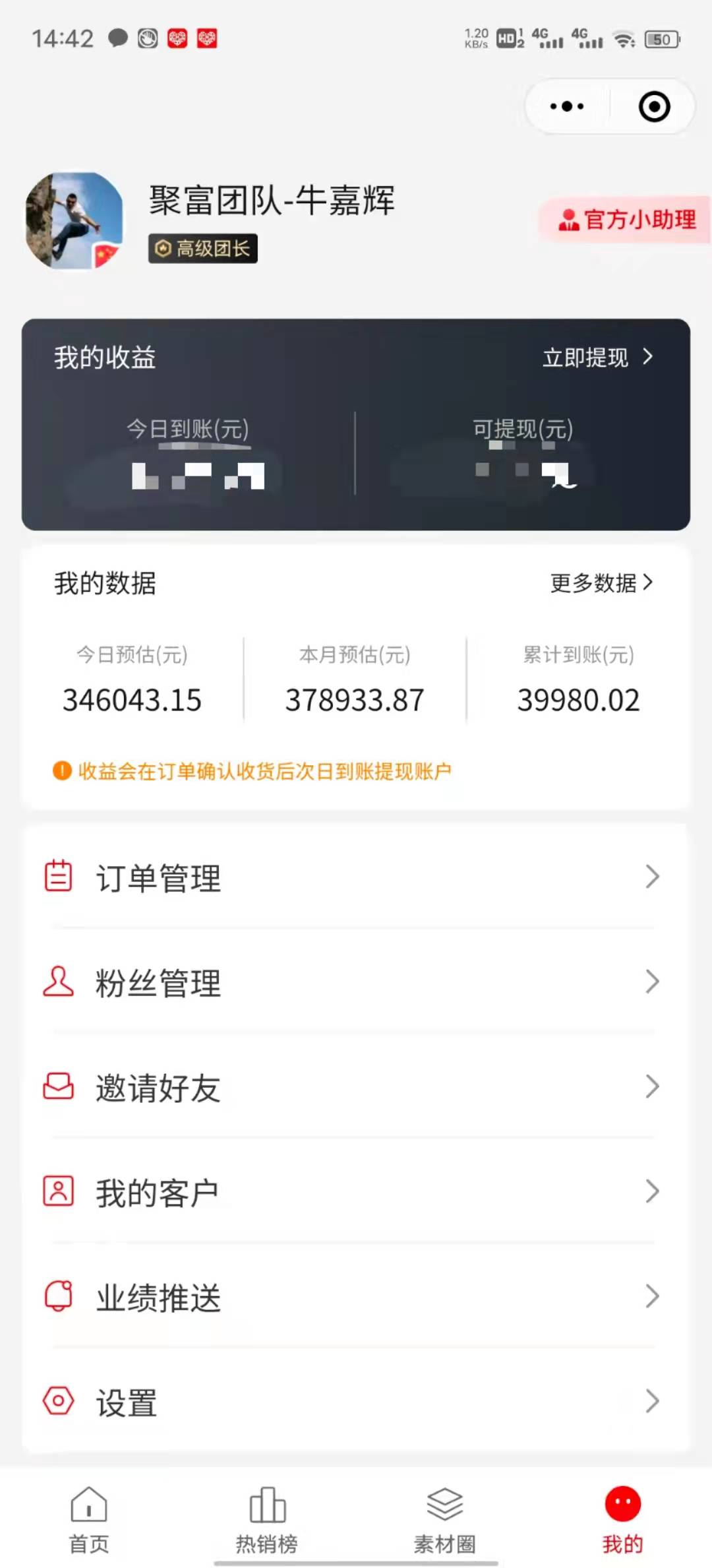
Task: Open 订单管理 via the order list icon
Action: point(59,877)
